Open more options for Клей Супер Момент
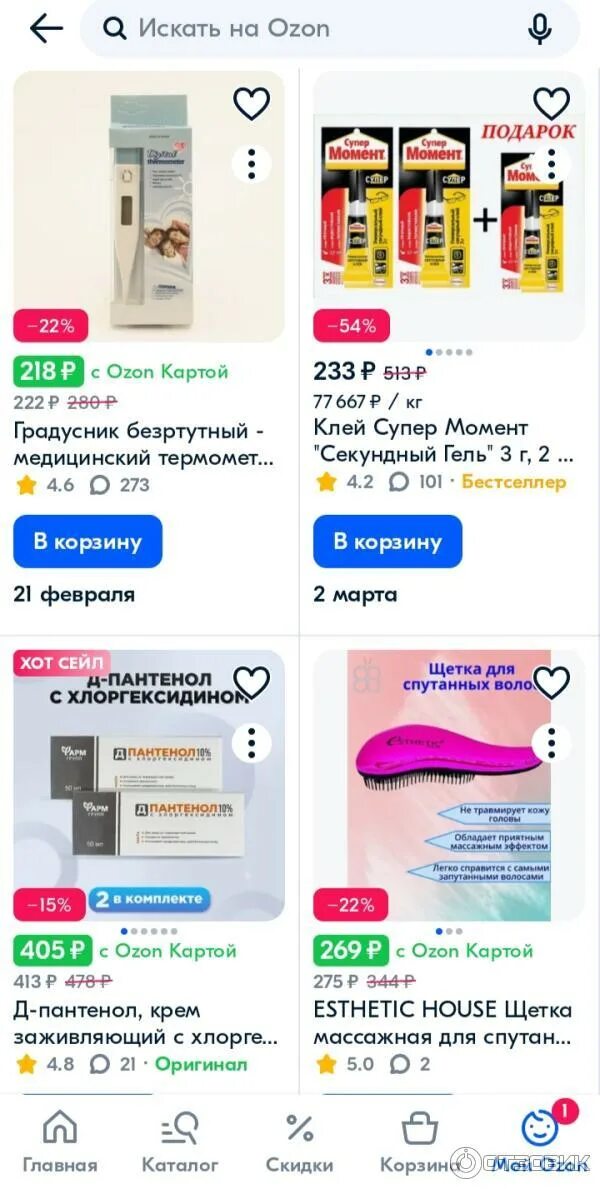The height and width of the screenshot is (1189, 600). [x=551, y=164]
